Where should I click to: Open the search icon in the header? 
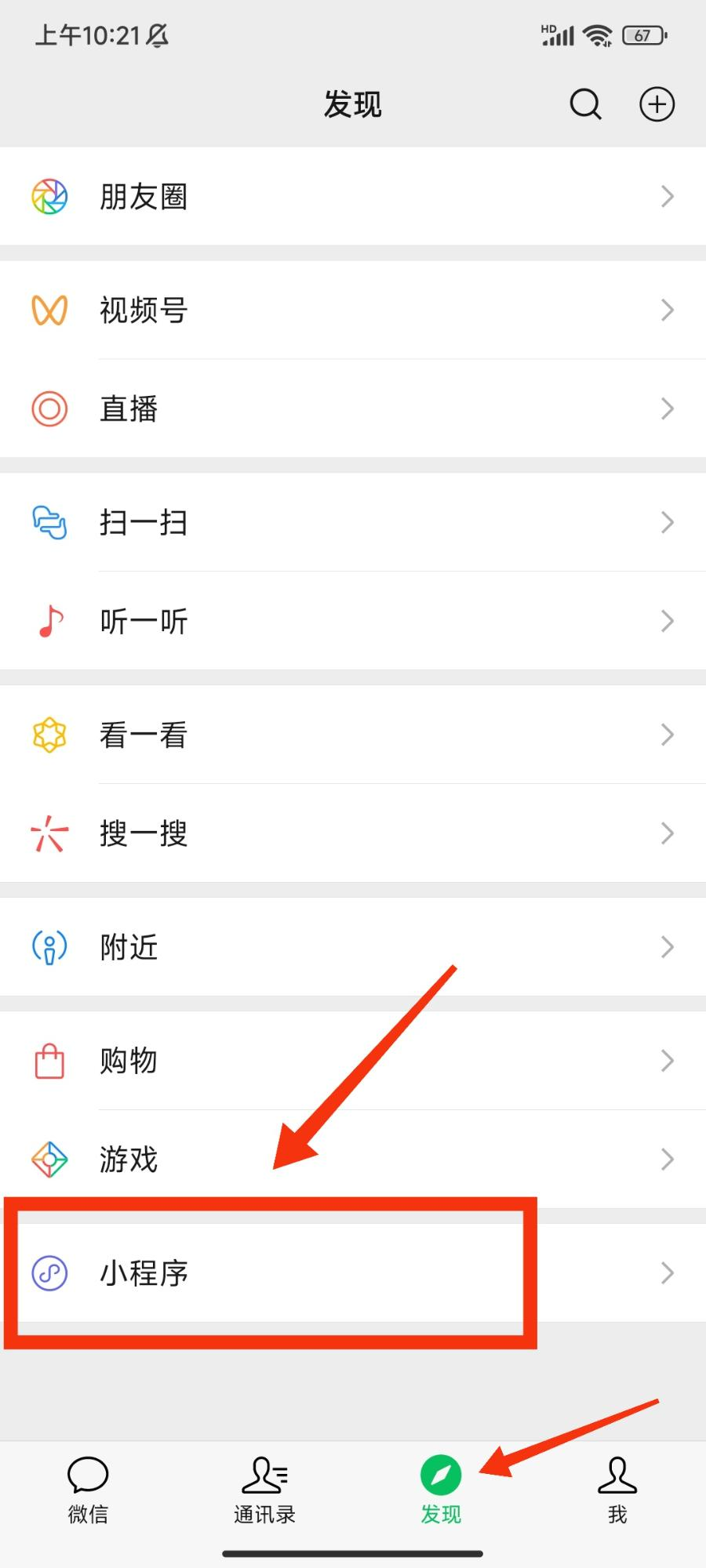585,104
